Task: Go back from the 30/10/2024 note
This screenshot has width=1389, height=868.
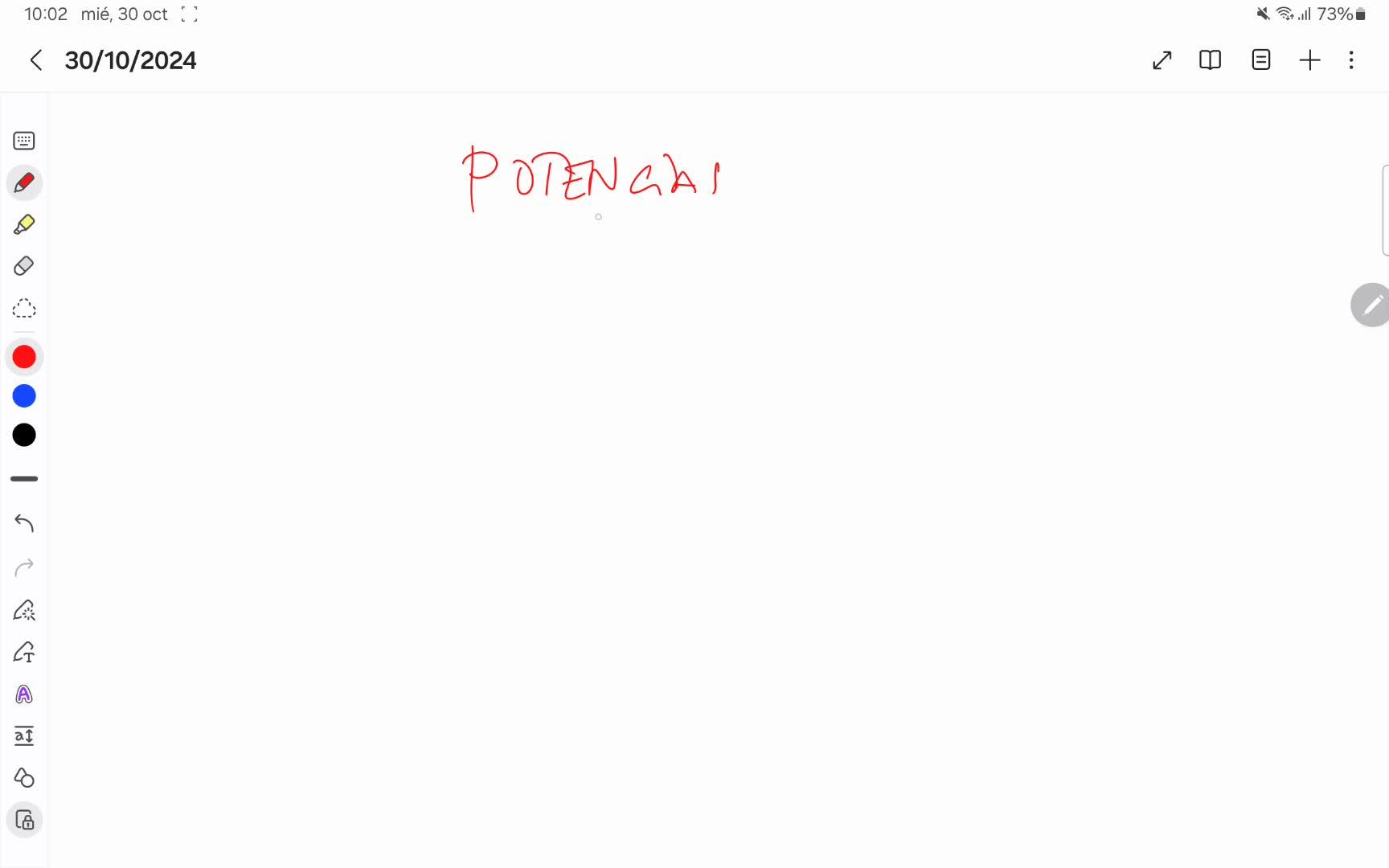Action: pyautogui.click(x=35, y=60)
